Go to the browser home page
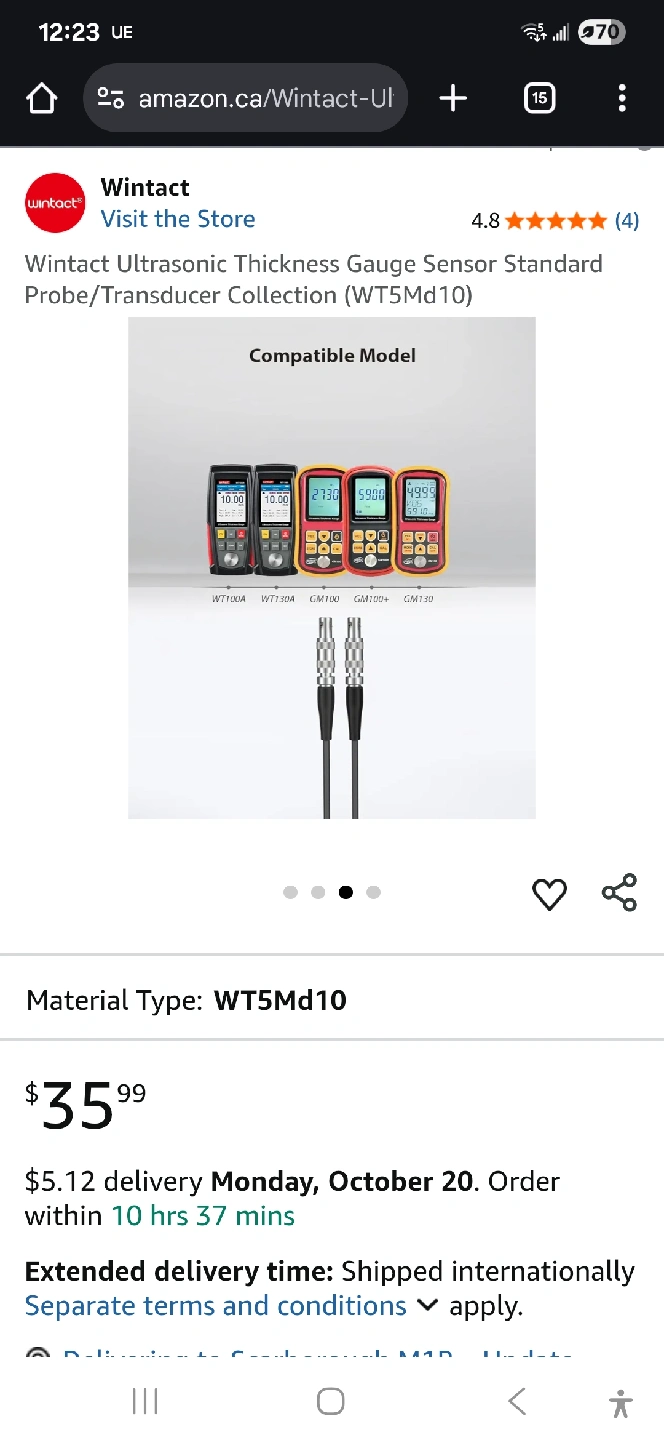 41,98
